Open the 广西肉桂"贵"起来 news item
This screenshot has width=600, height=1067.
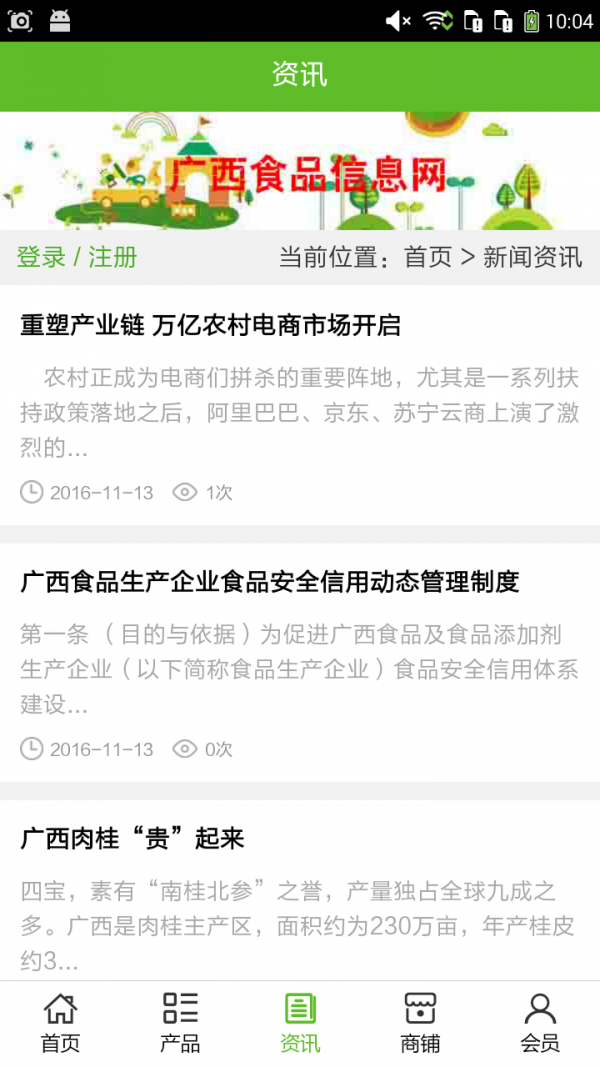click(133, 838)
